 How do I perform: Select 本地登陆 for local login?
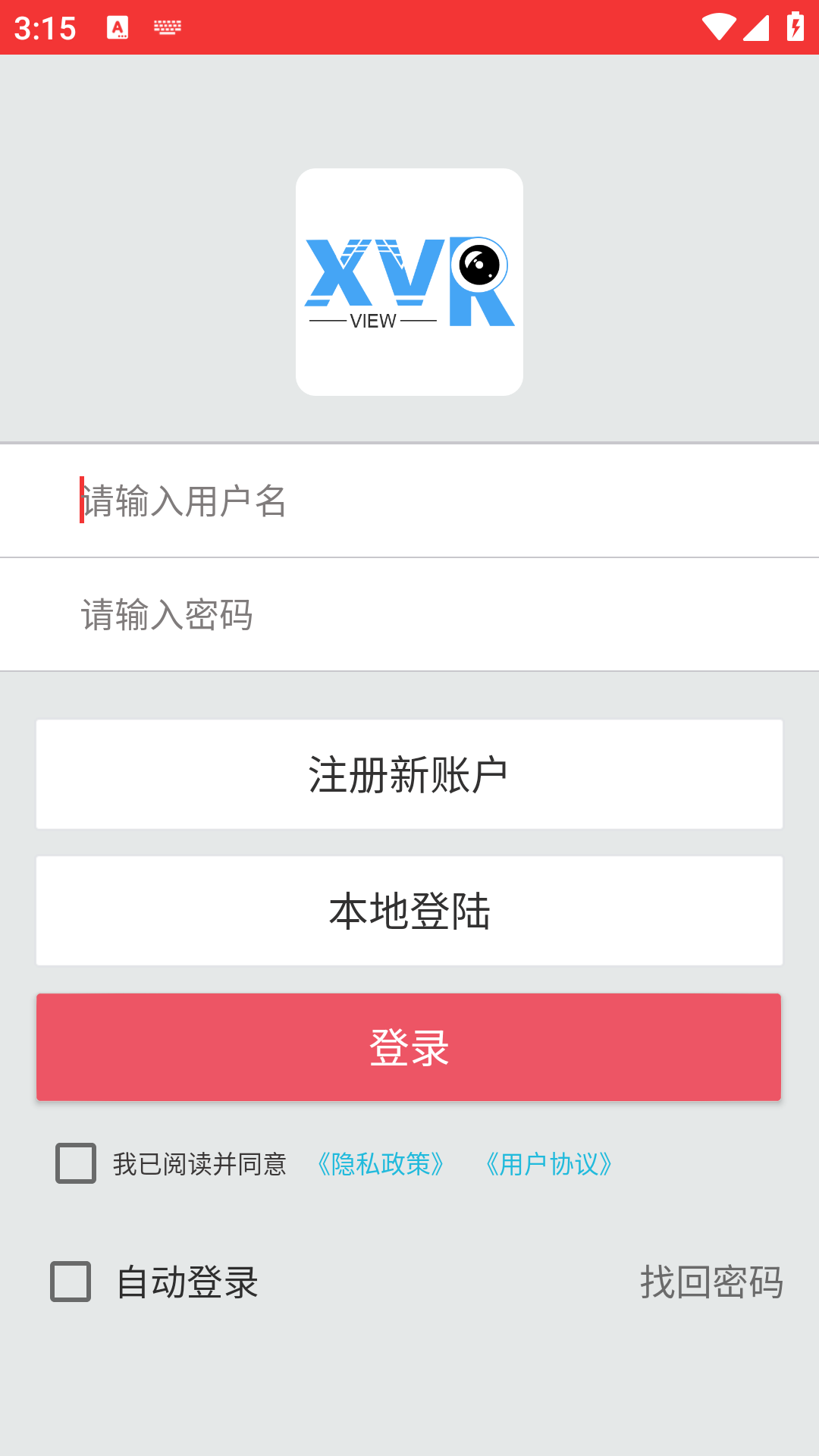click(409, 910)
